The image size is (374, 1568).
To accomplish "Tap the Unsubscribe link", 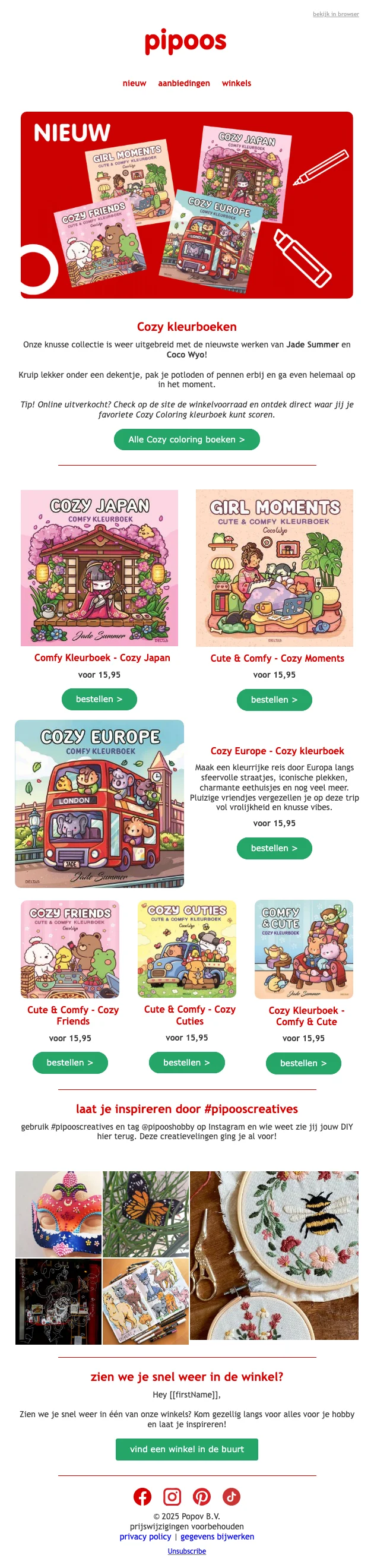I will pyautogui.click(x=186, y=1551).
